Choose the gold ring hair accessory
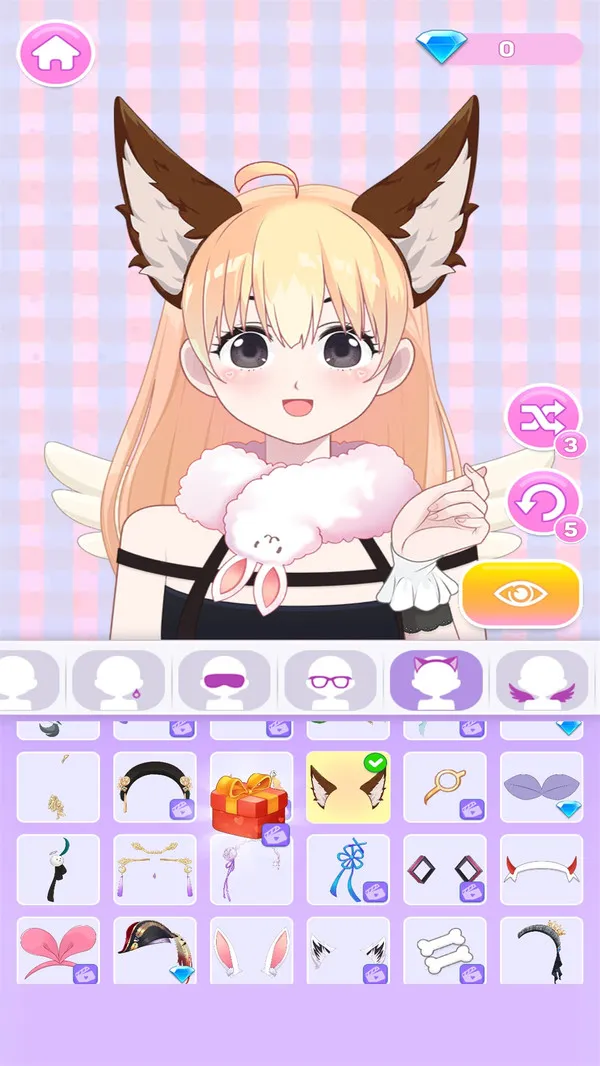 click(444, 786)
